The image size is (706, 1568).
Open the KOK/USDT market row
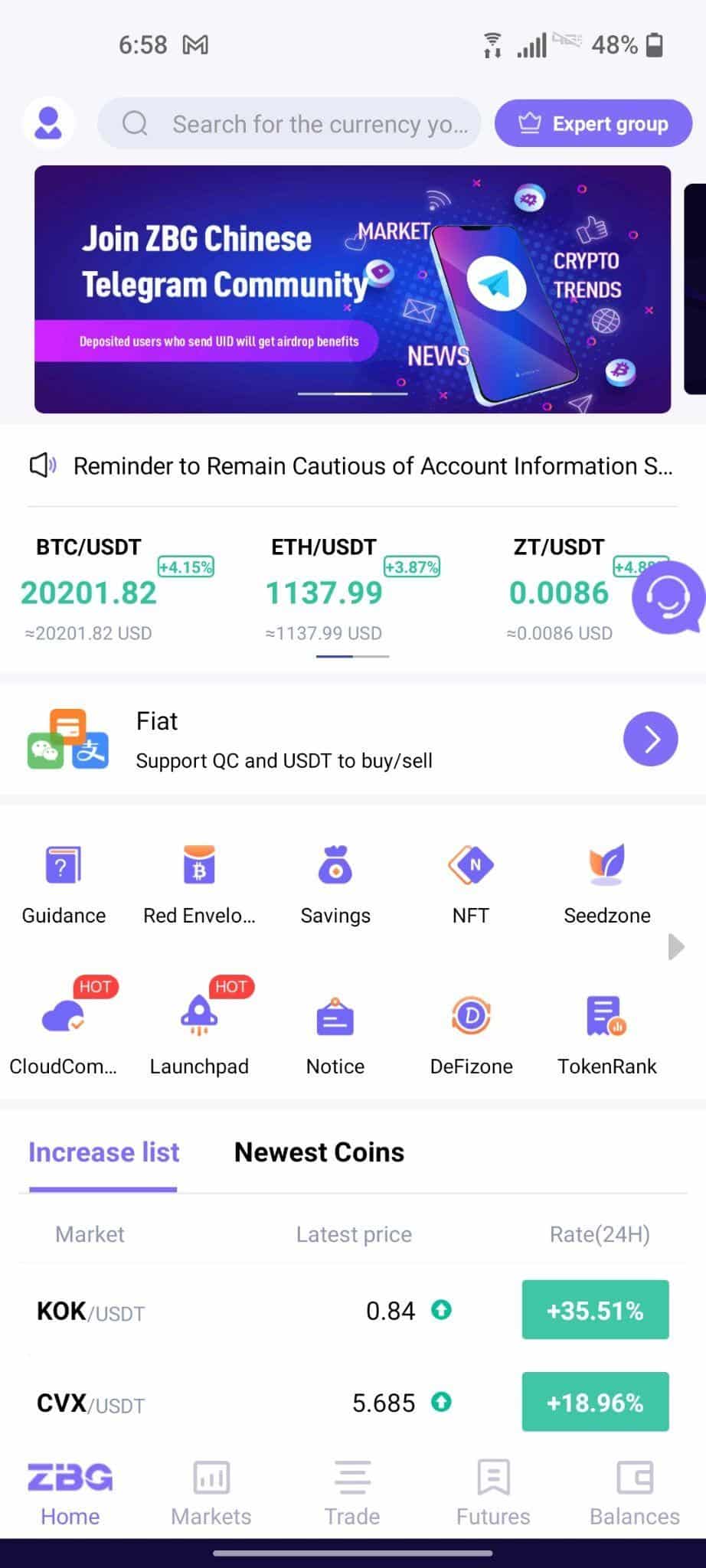352,1310
